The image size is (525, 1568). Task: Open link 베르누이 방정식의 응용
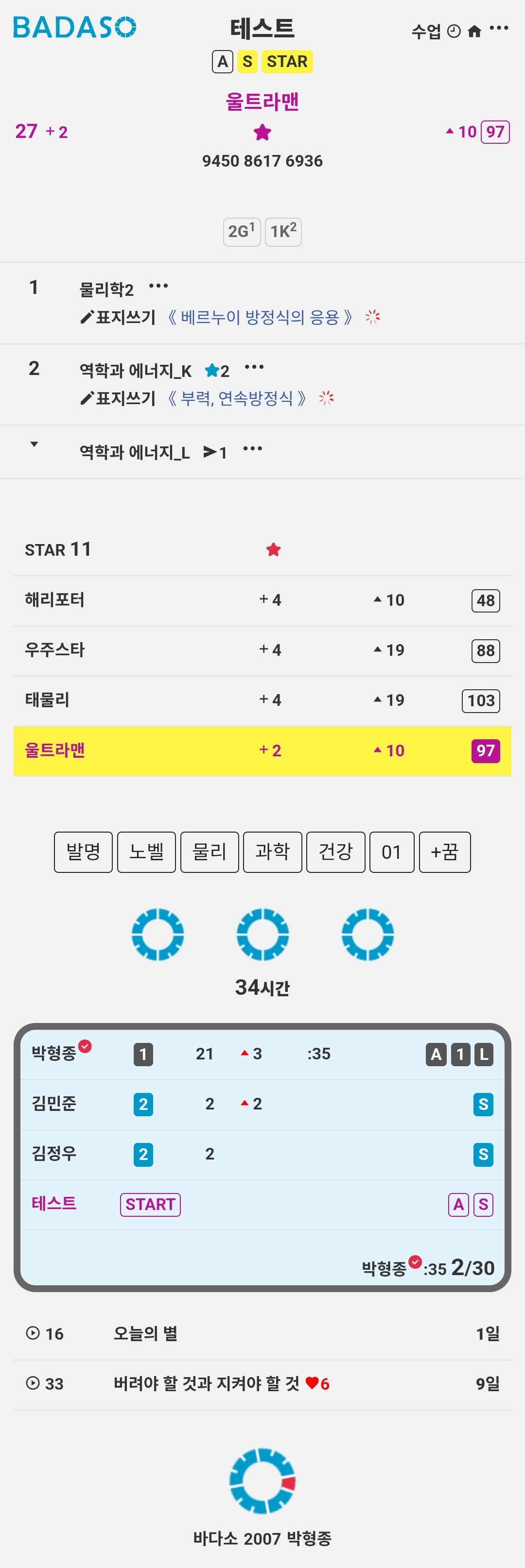[x=260, y=317]
